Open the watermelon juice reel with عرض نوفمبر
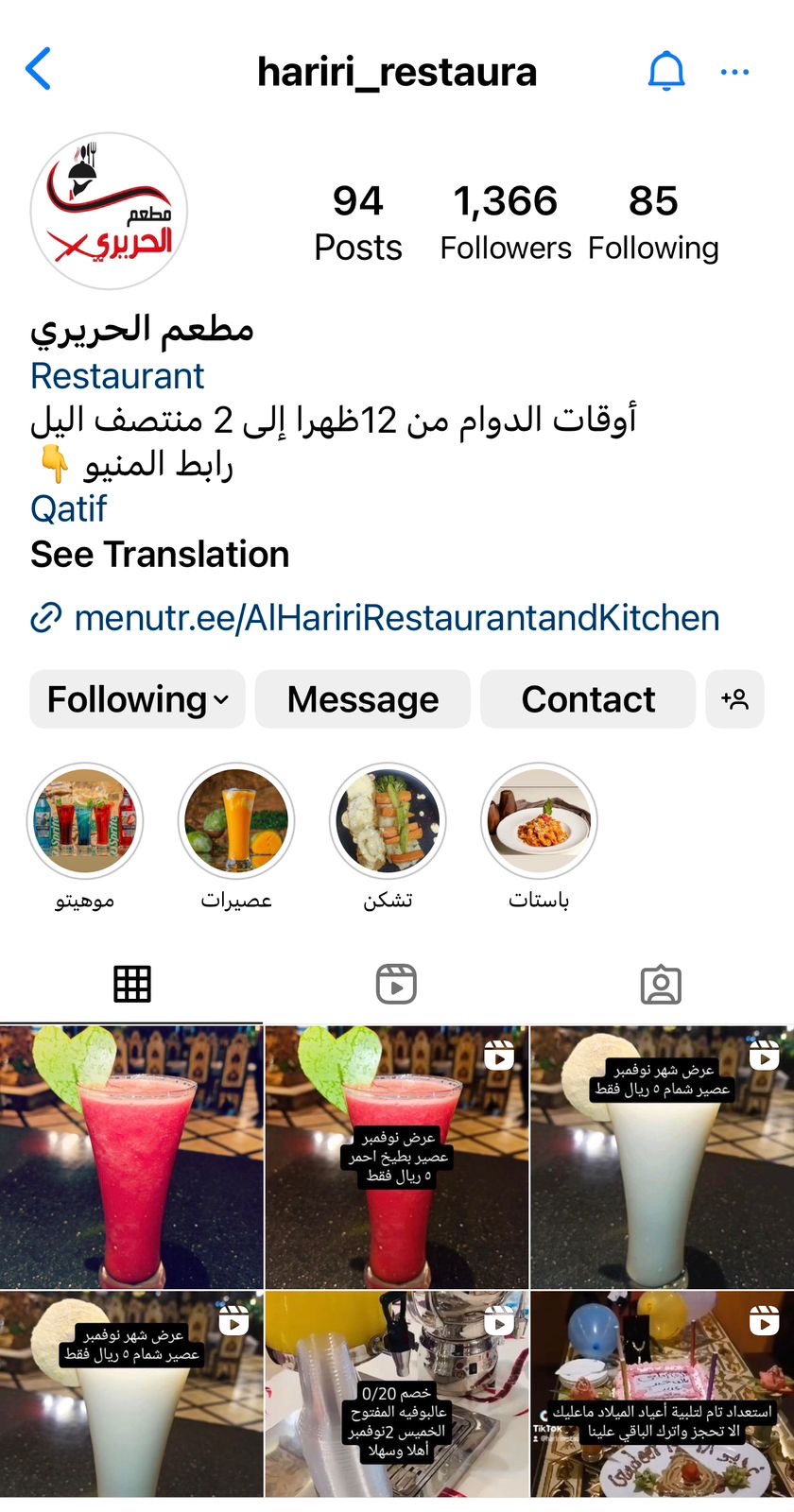794x1512 pixels. pyautogui.click(x=396, y=1158)
